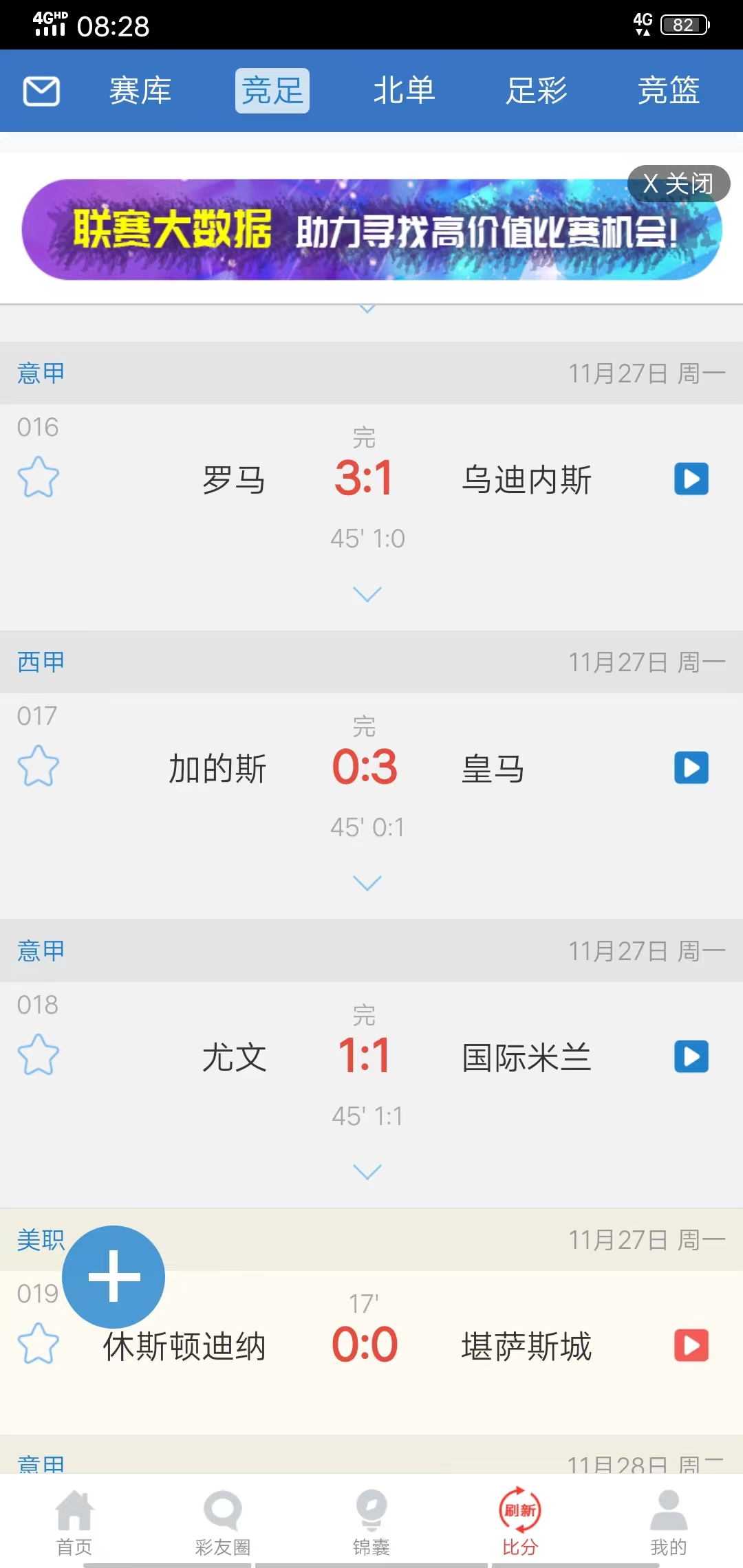
Task: Switch to the 北单 tab
Action: [x=405, y=91]
